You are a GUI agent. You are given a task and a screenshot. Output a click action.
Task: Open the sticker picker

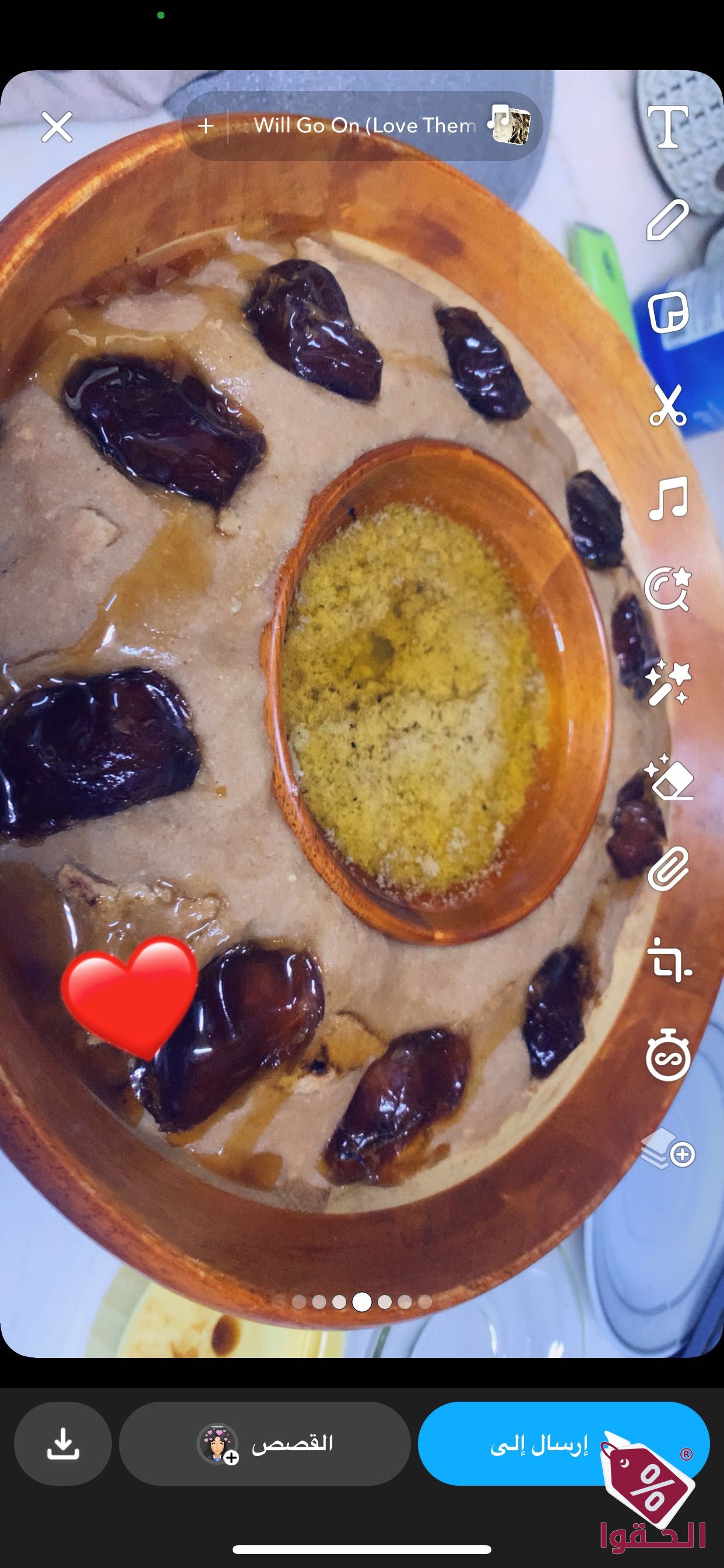[667, 312]
